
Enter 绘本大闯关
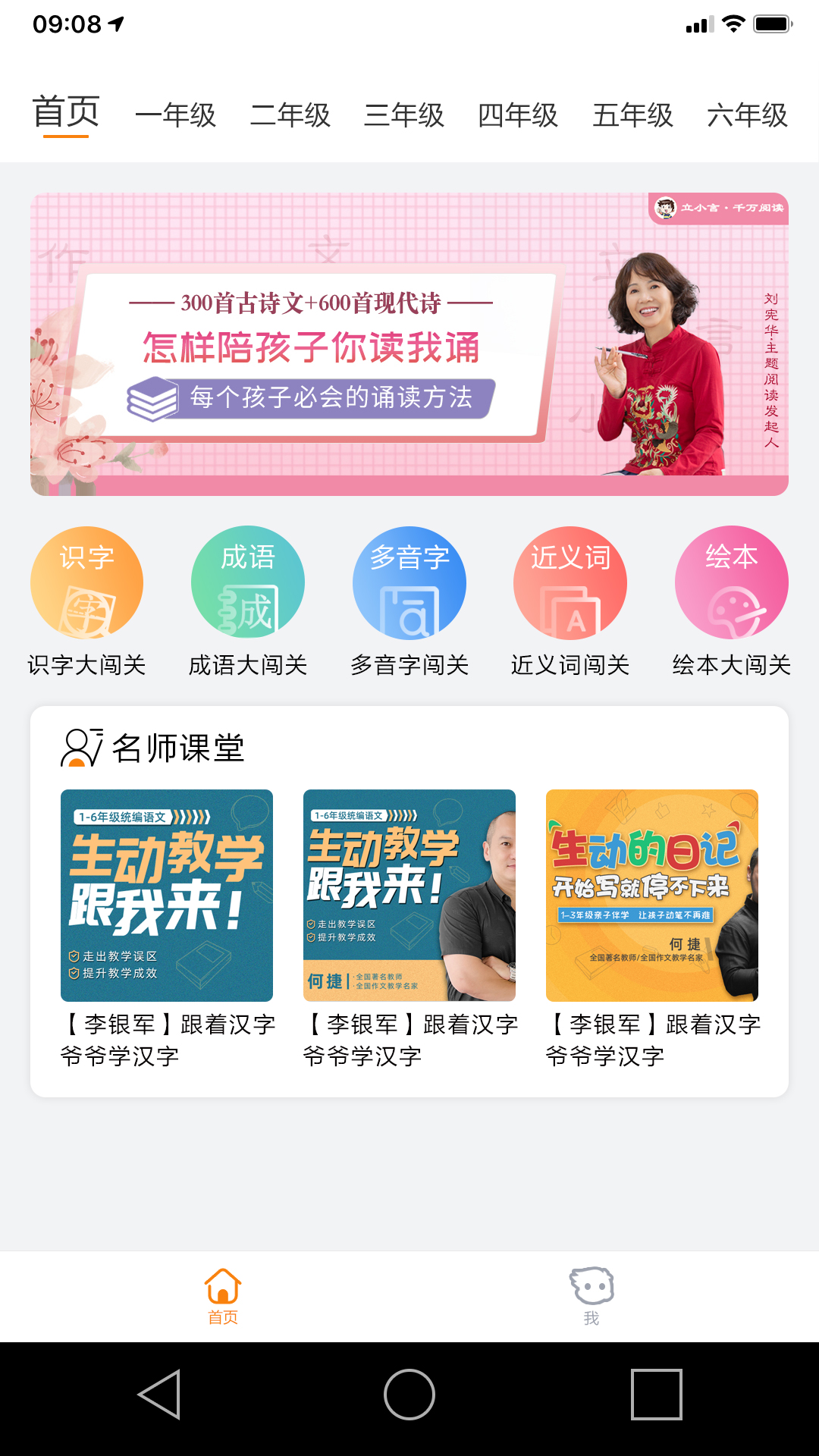[732, 583]
